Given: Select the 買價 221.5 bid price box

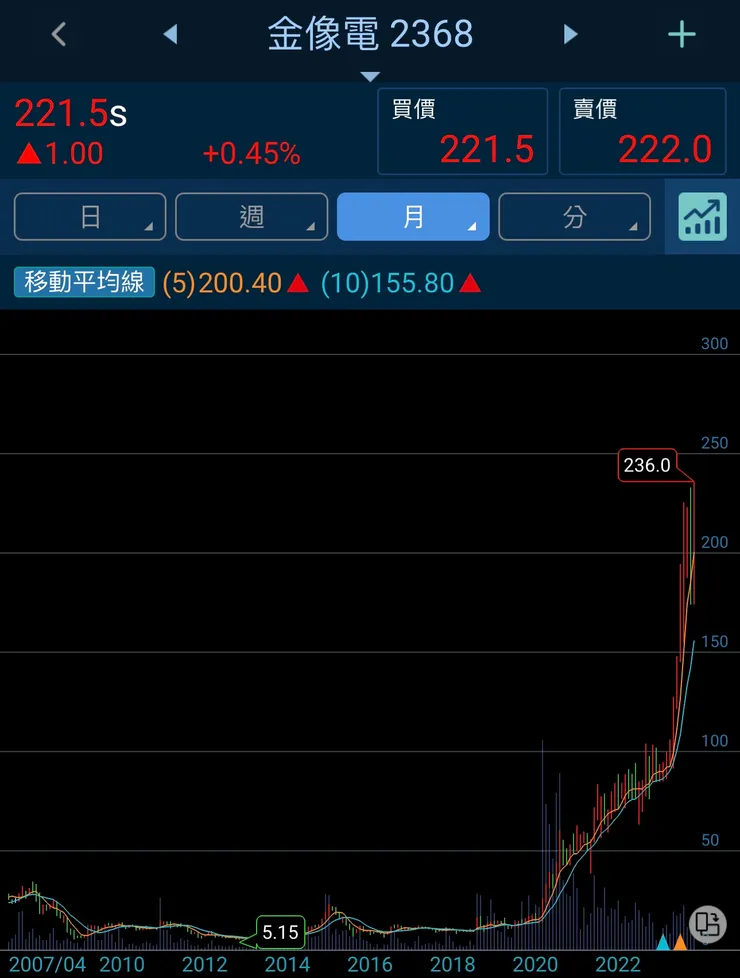Looking at the screenshot, I should click(x=462, y=131).
